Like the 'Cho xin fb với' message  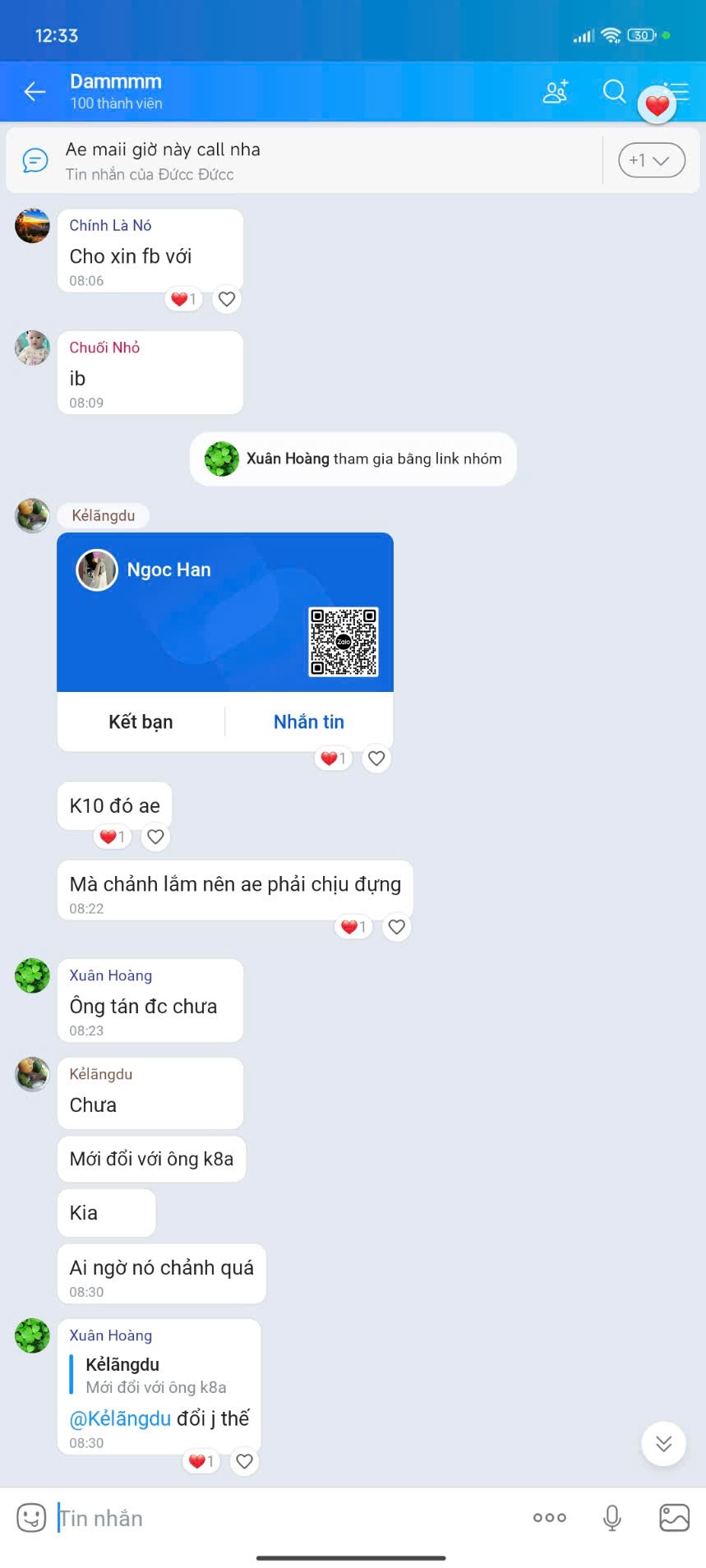[227, 299]
